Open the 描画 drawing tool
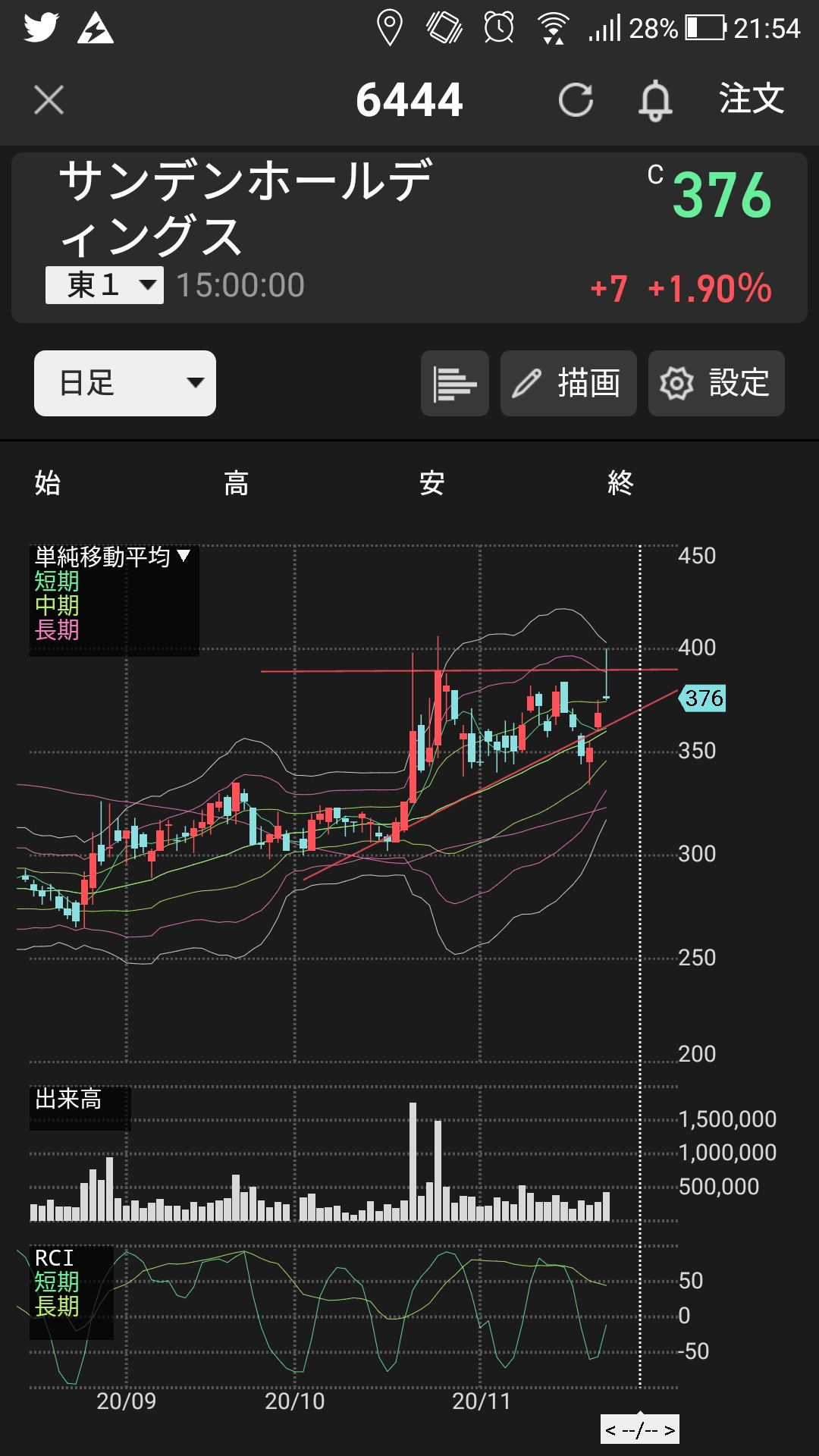This screenshot has height=1456, width=819. click(x=568, y=383)
